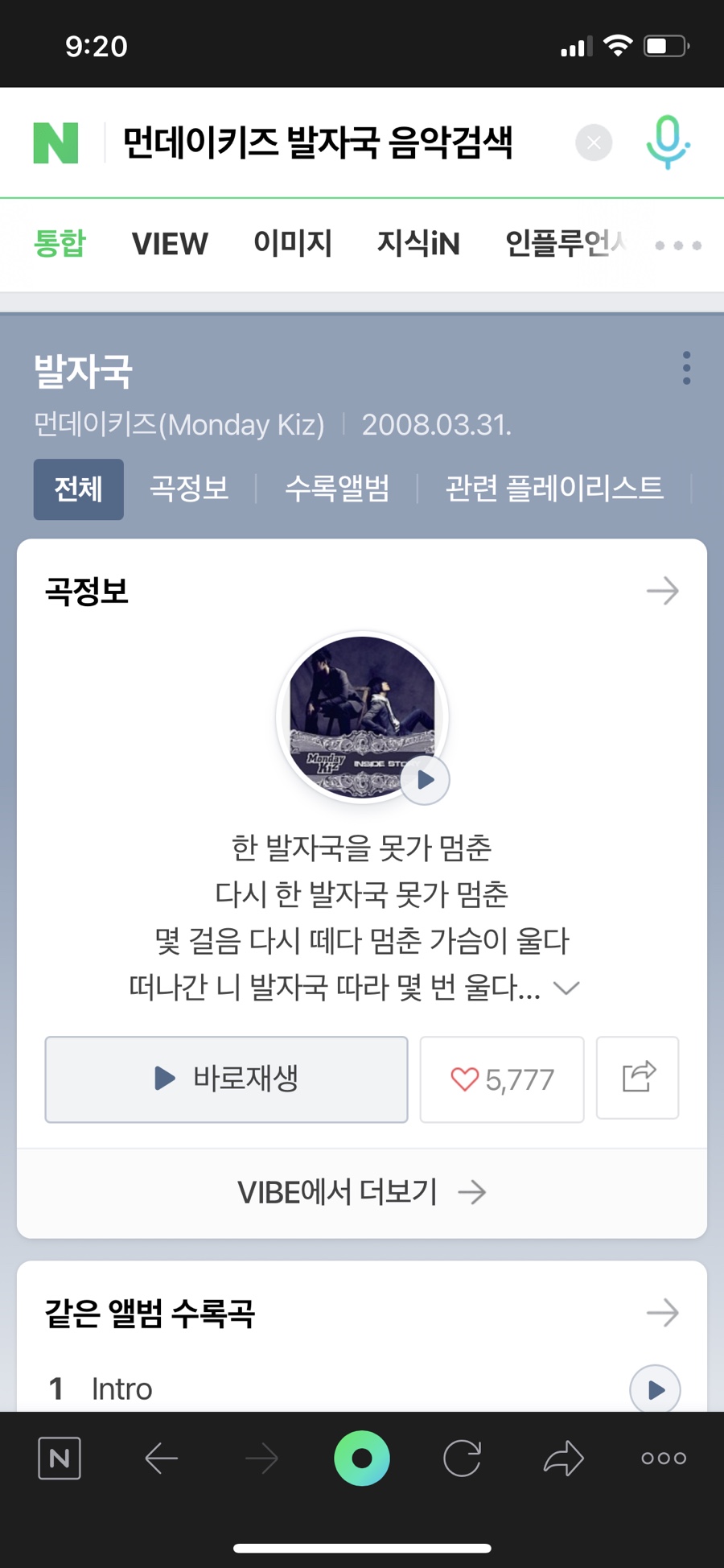Play preview on the album cover
The width and height of the screenshot is (724, 1568).
click(425, 779)
